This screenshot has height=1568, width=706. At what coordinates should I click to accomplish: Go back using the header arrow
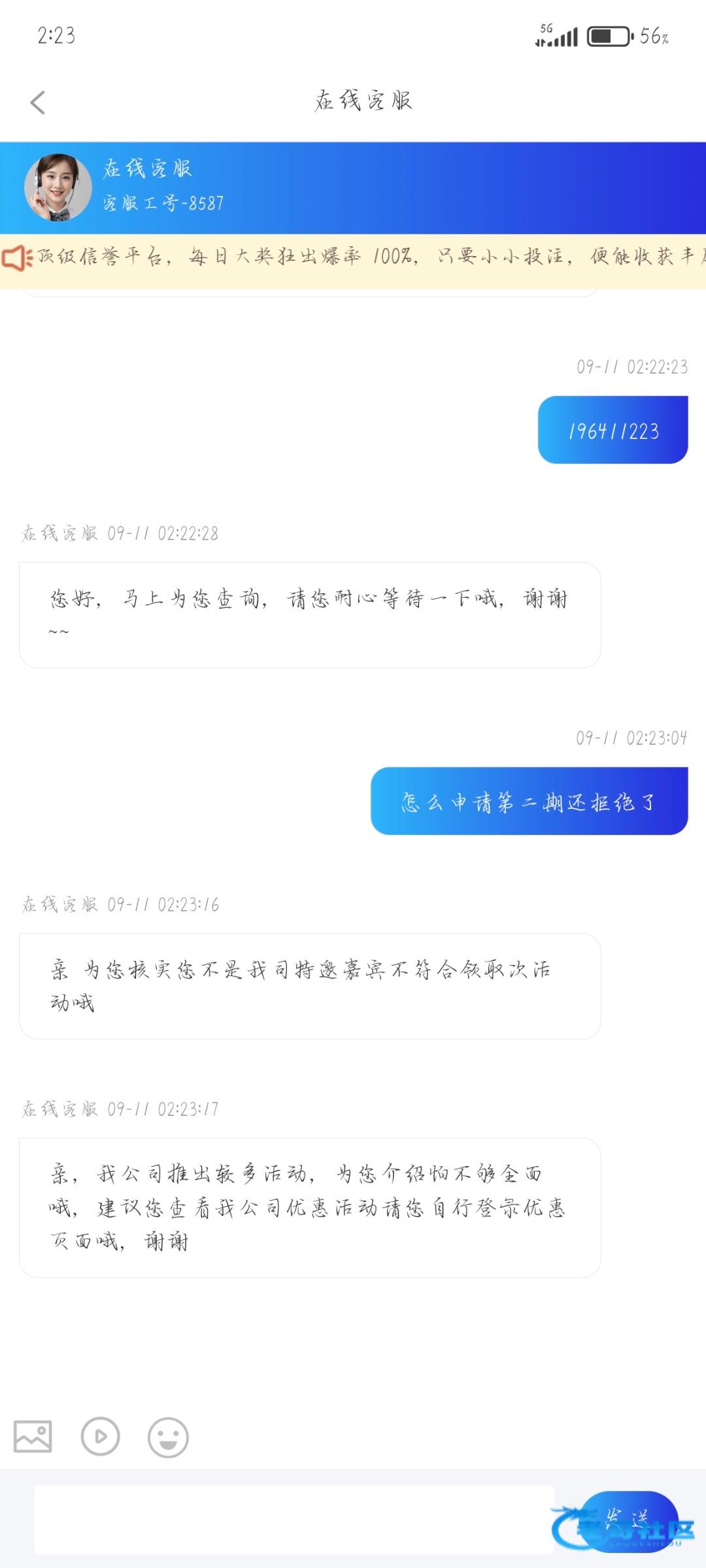click(38, 103)
